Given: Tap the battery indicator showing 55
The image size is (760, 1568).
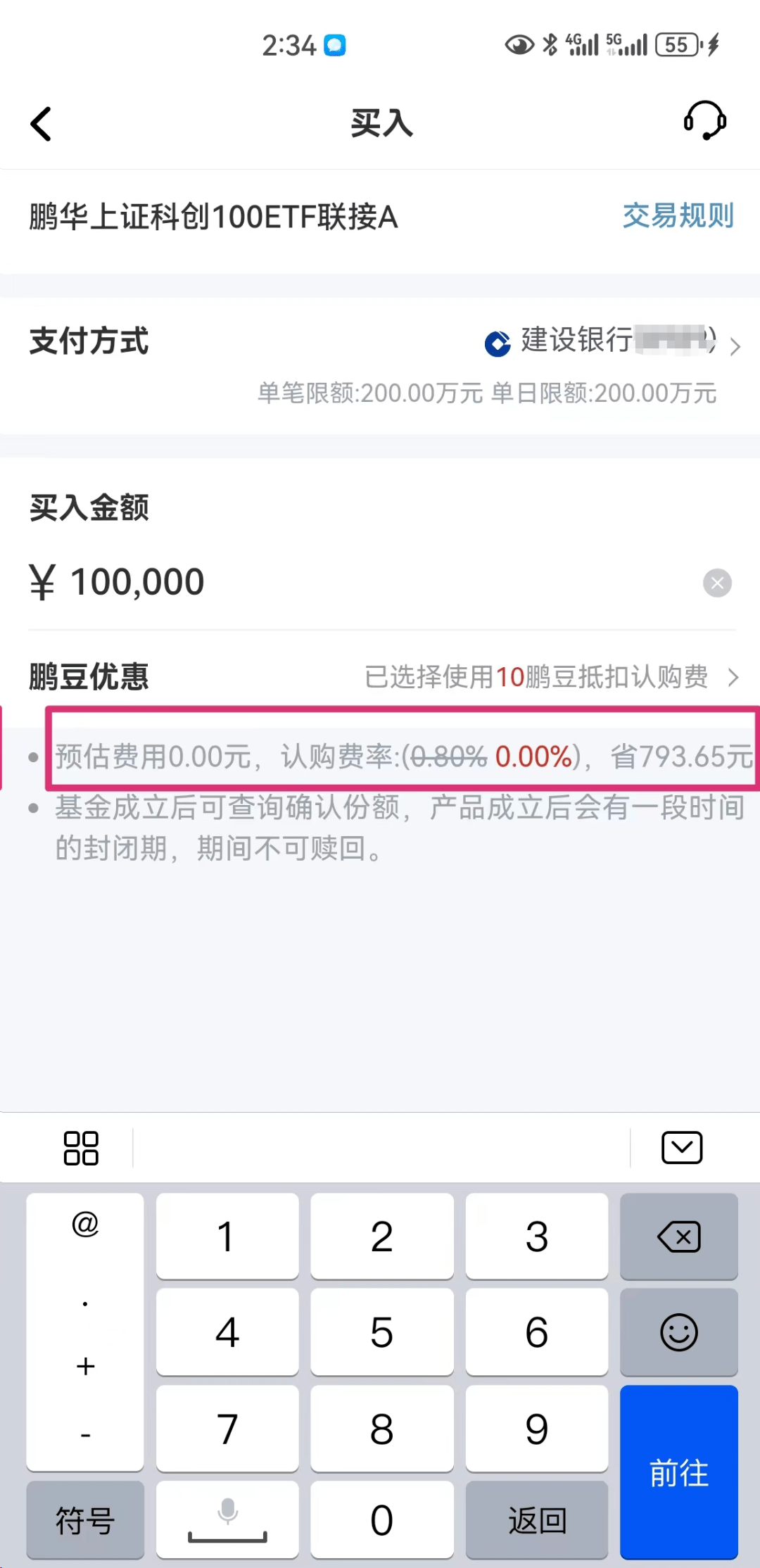Looking at the screenshot, I should click(678, 45).
